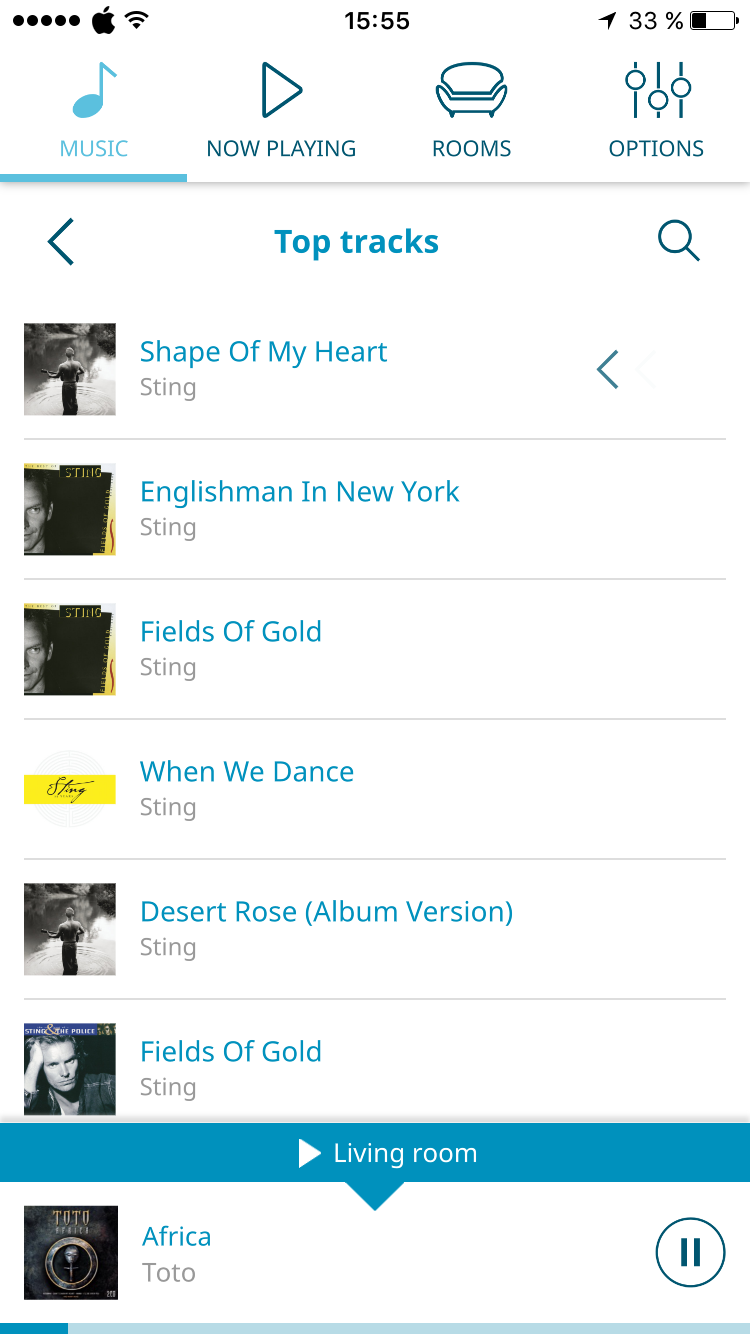Open the search magnifier icon
Image resolution: width=750 pixels, height=1334 pixels.
click(678, 241)
